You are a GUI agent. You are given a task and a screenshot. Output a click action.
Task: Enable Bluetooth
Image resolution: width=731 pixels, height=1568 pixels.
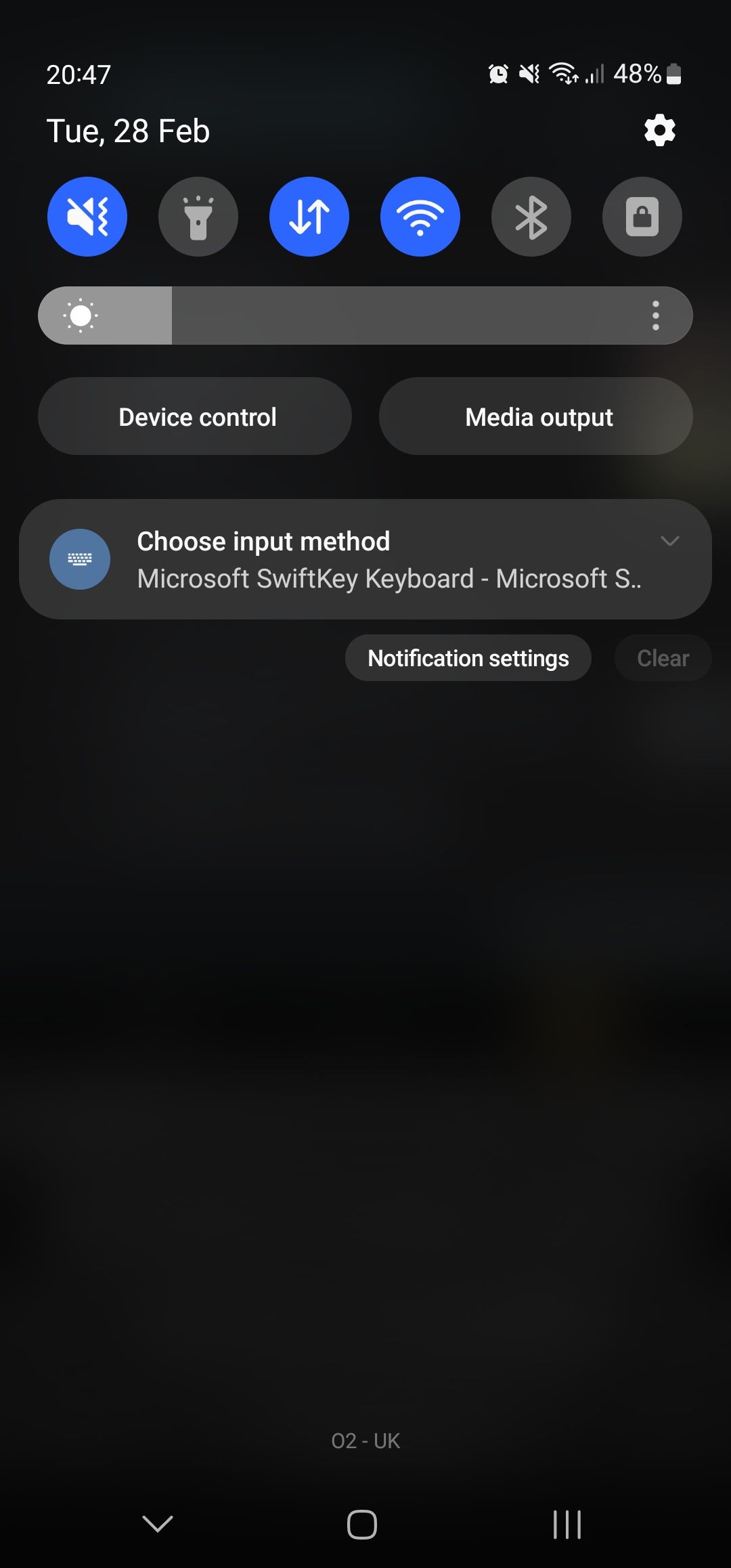click(x=531, y=216)
